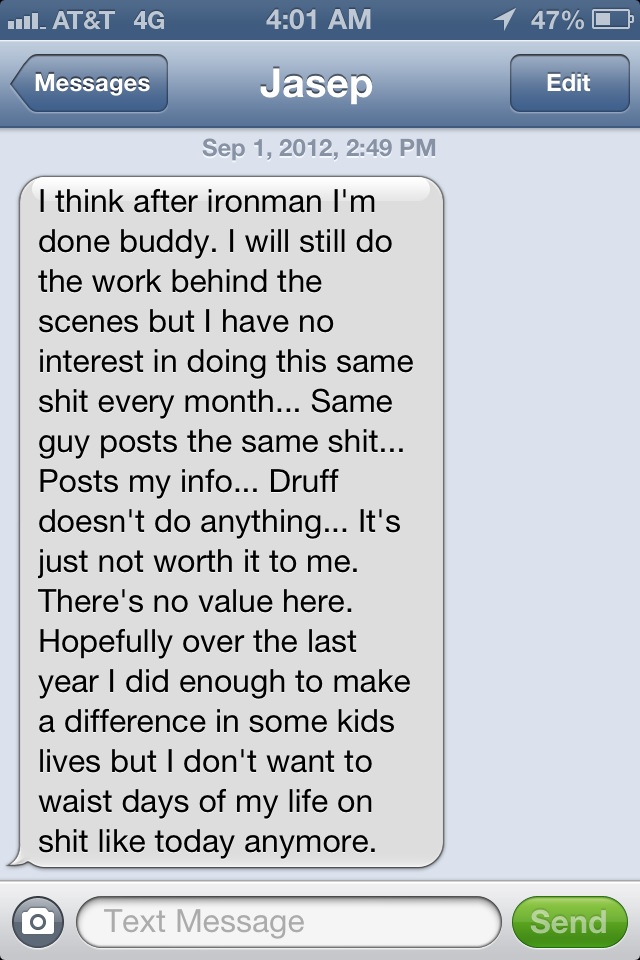Viewport: 640px width, 960px height.
Task: Tap the Edit button
Action: [568, 84]
